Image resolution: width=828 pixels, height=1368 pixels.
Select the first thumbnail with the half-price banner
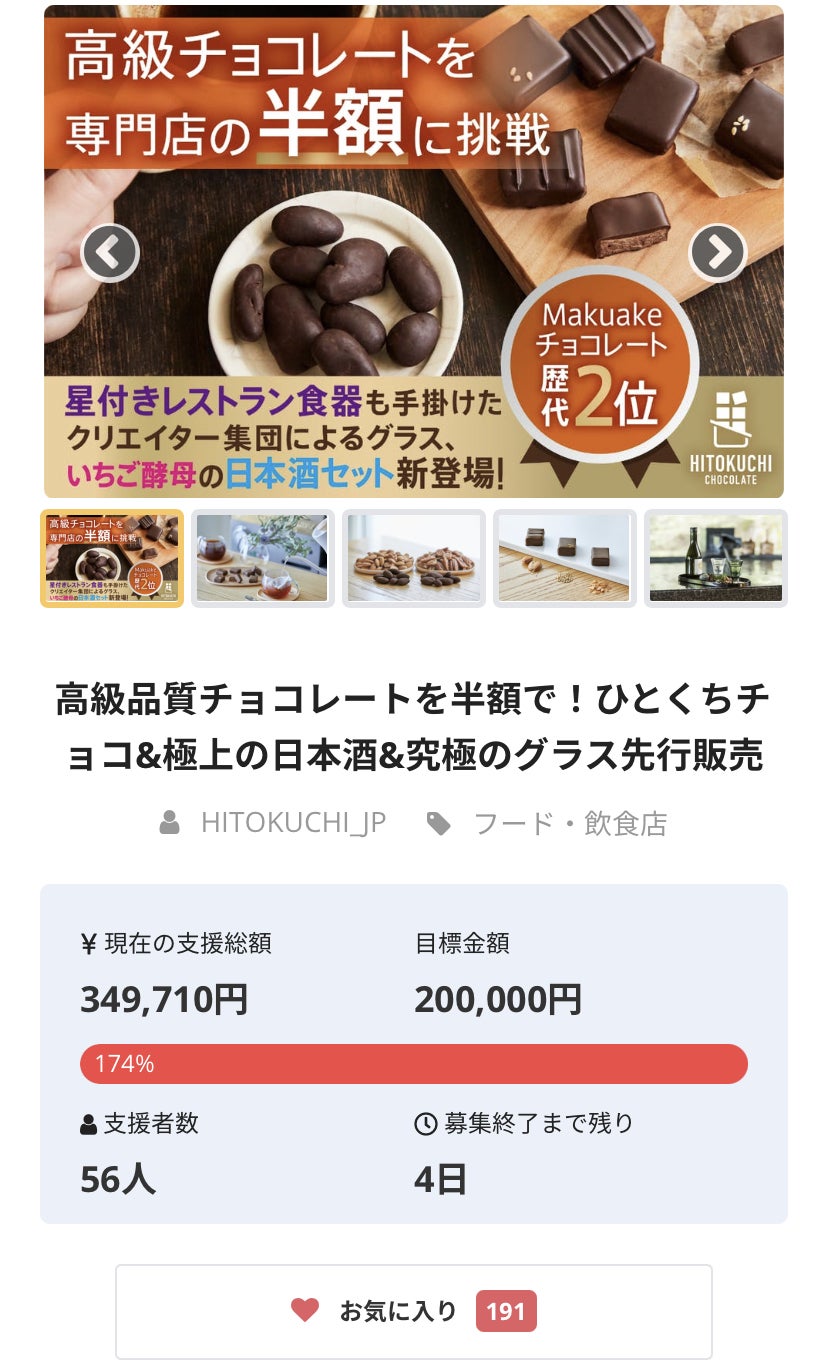(x=112, y=558)
